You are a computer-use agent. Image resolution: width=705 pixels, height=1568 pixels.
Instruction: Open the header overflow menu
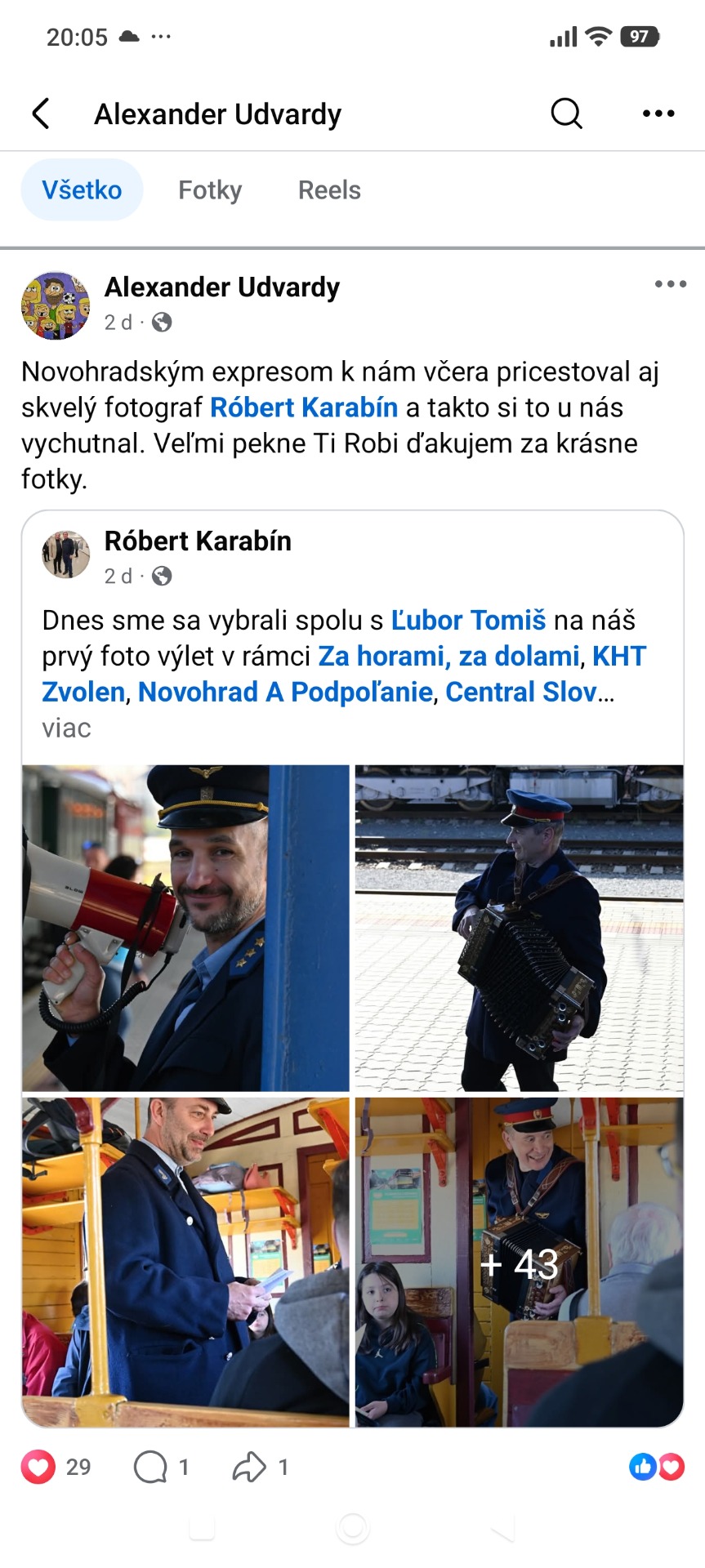[x=658, y=114]
